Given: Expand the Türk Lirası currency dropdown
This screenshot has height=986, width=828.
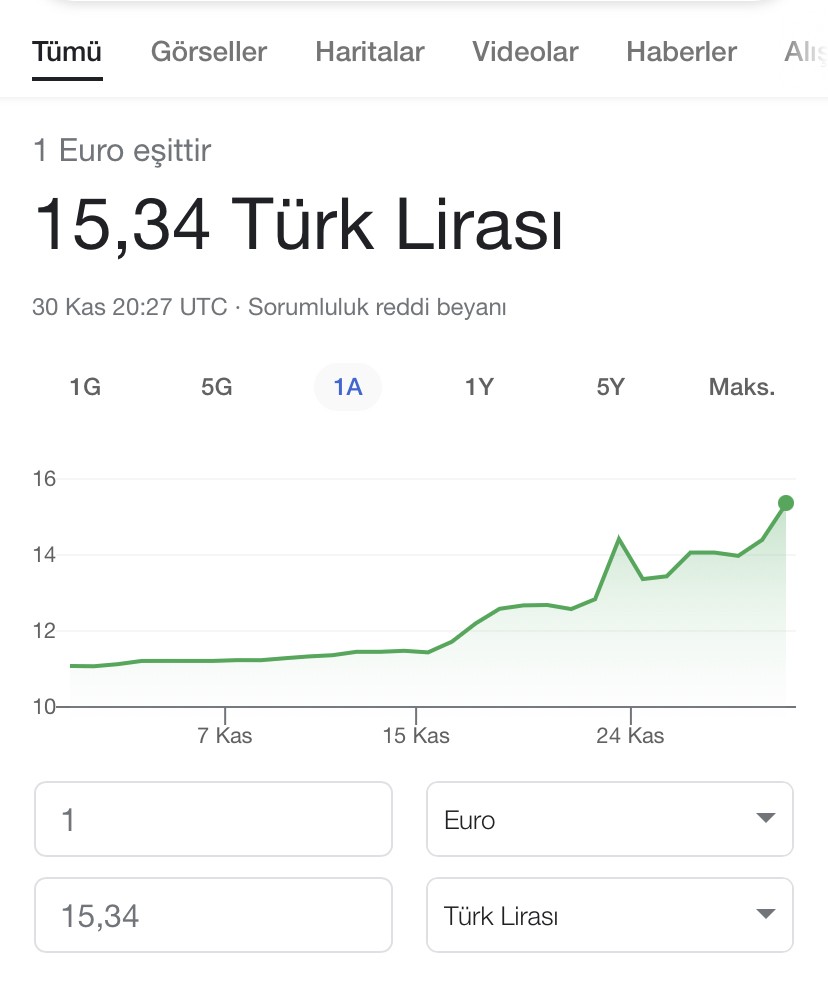Looking at the screenshot, I should [610, 915].
